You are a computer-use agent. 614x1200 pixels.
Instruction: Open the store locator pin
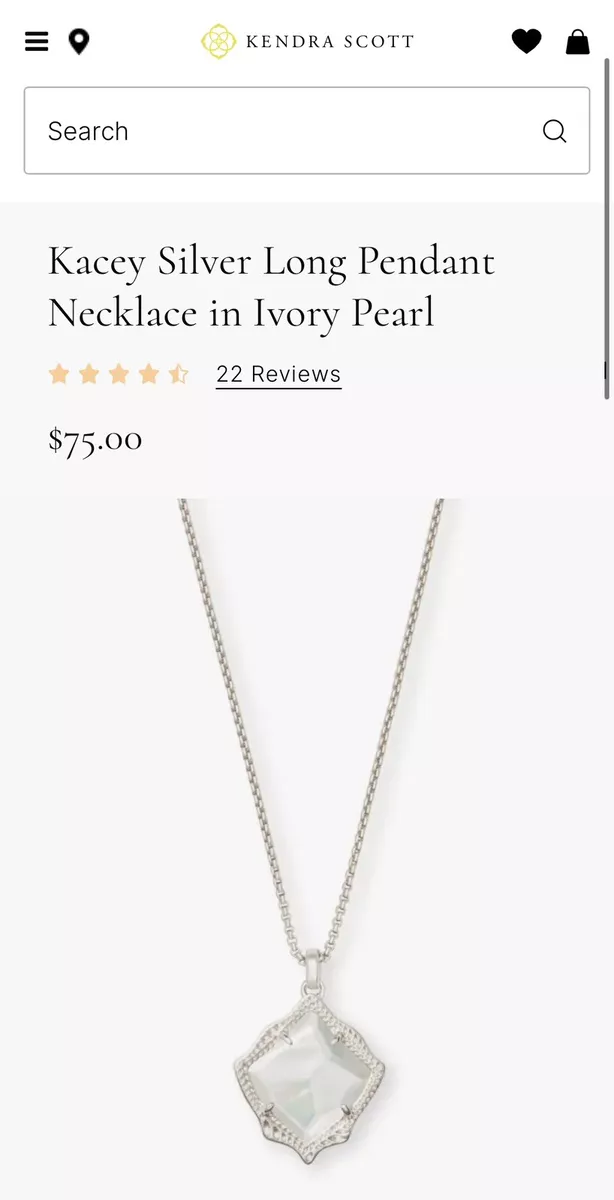click(x=79, y=42)
